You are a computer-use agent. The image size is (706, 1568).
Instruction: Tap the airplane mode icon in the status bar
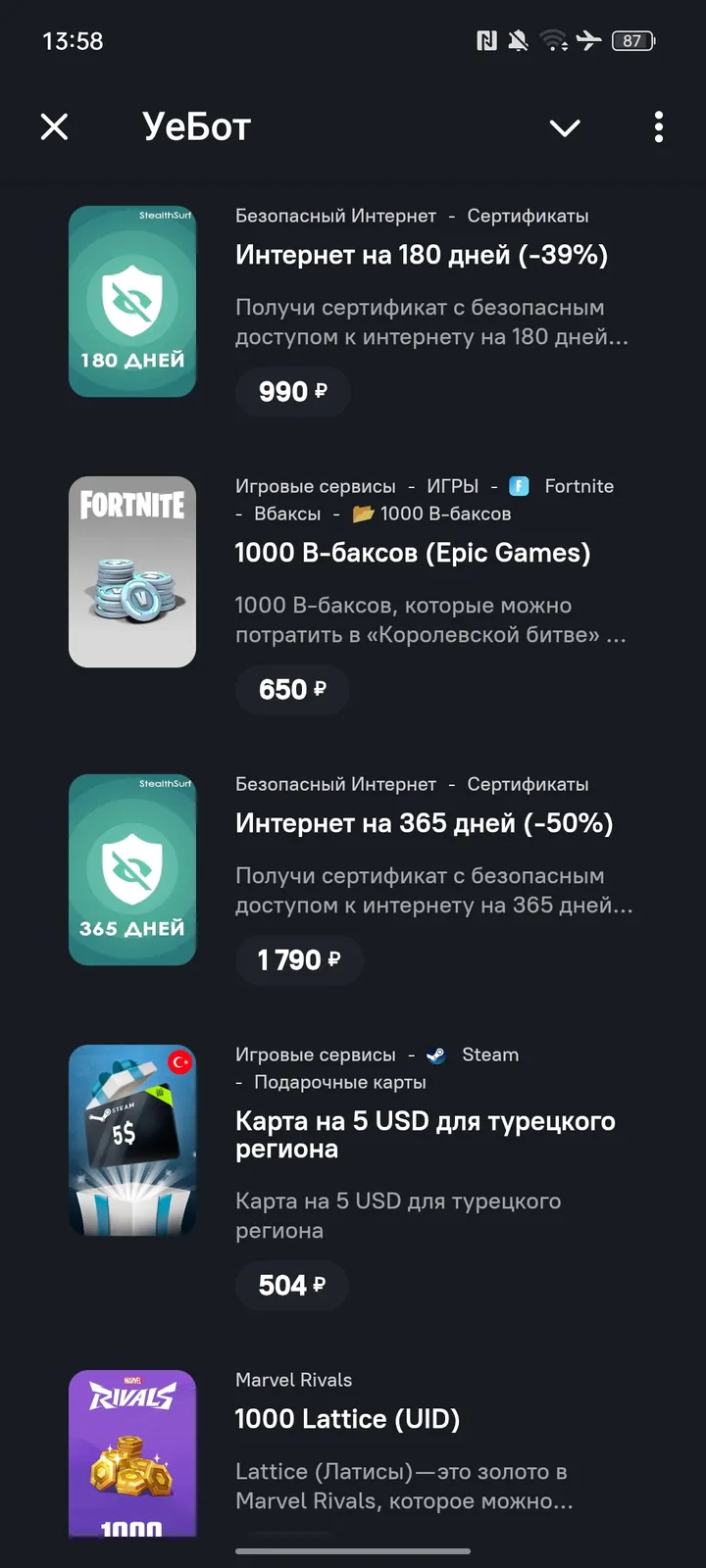click(589, 41)
